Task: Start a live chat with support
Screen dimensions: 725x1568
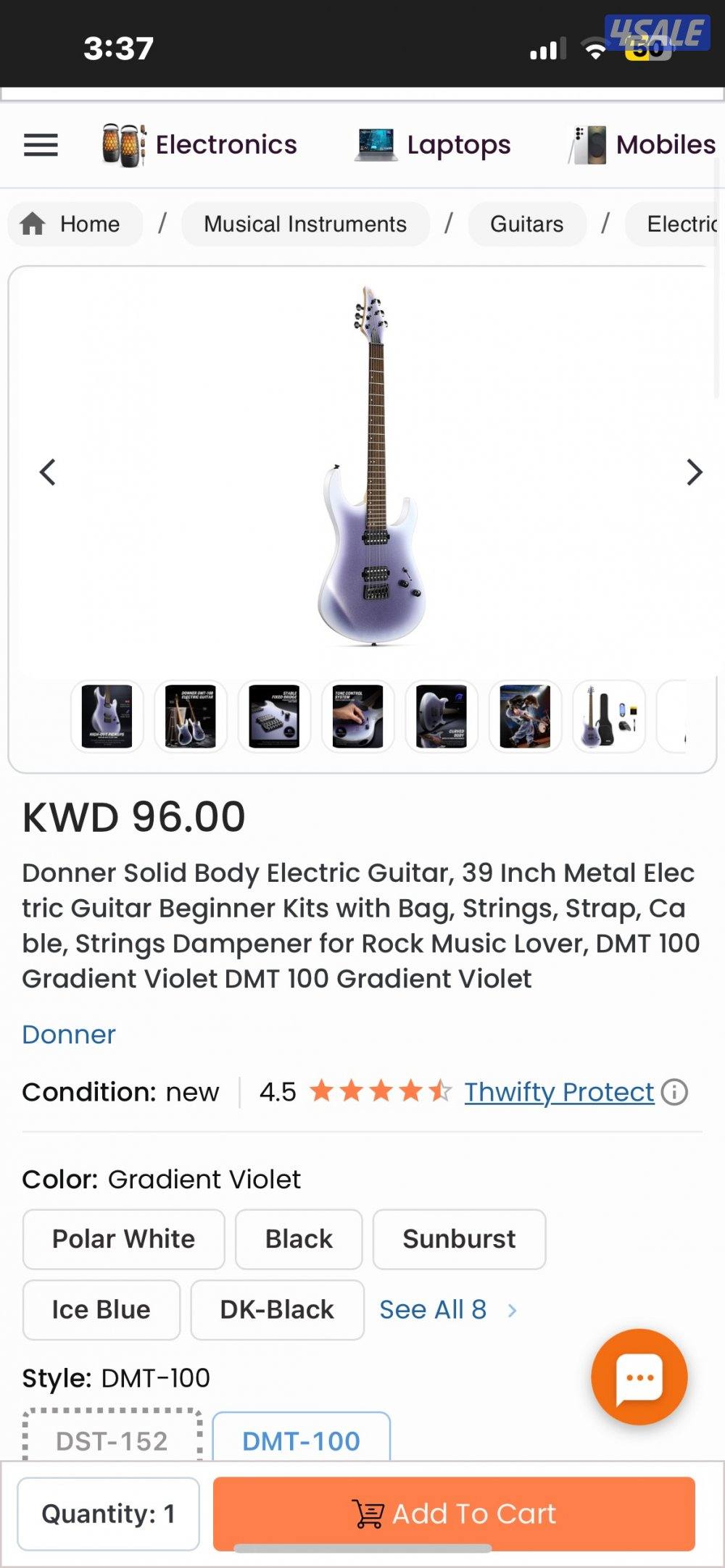Action: 639,1377
